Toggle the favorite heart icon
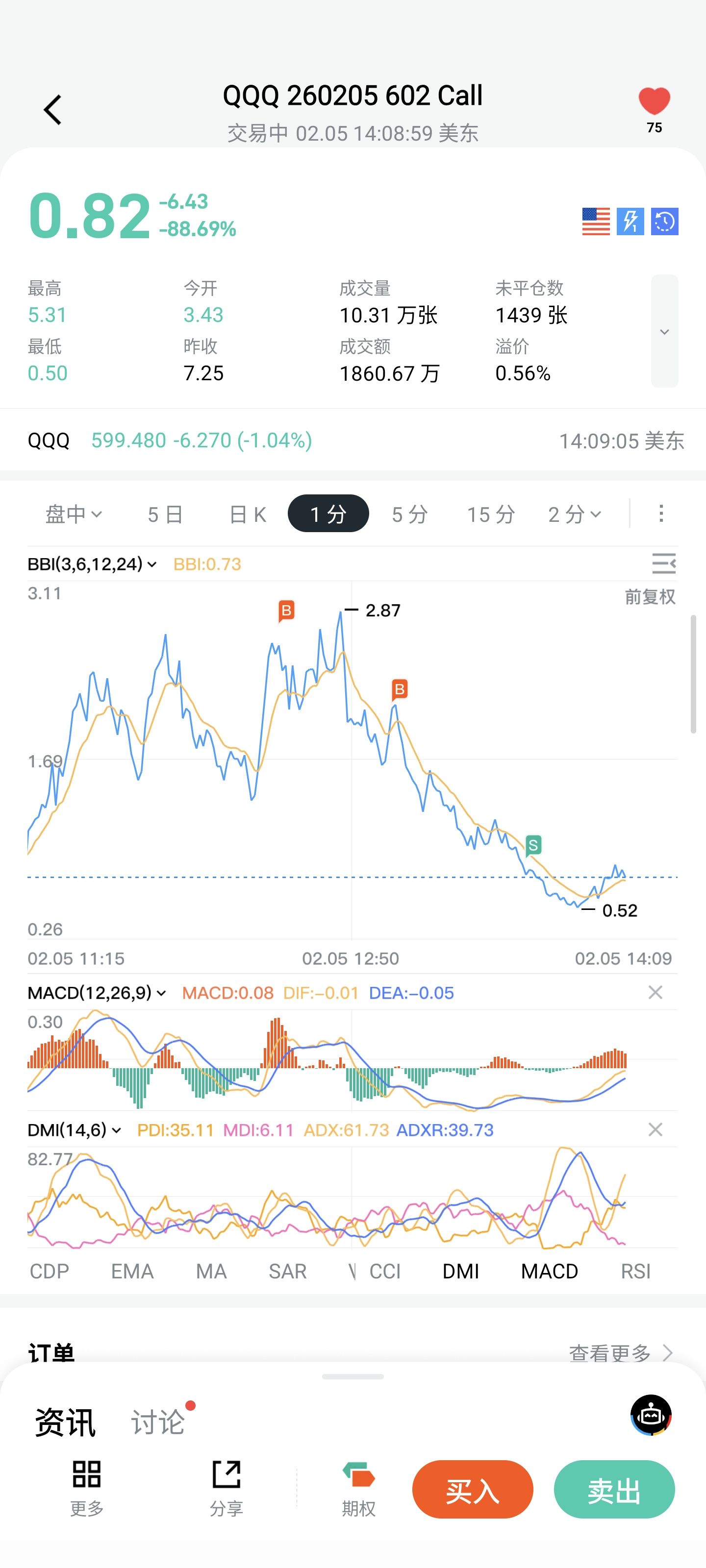The width and height of the screenshot is (706, 1568). (654, 101)
